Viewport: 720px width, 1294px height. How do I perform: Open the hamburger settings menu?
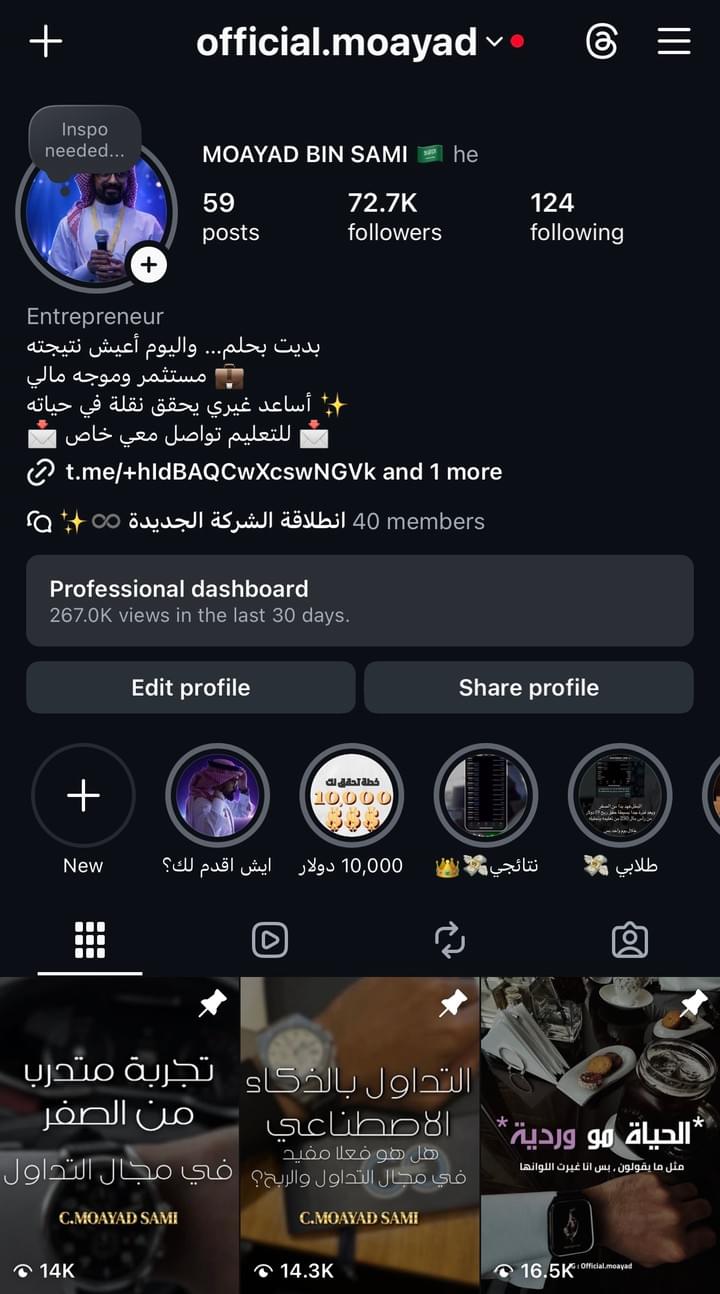[x=674, y=41]
